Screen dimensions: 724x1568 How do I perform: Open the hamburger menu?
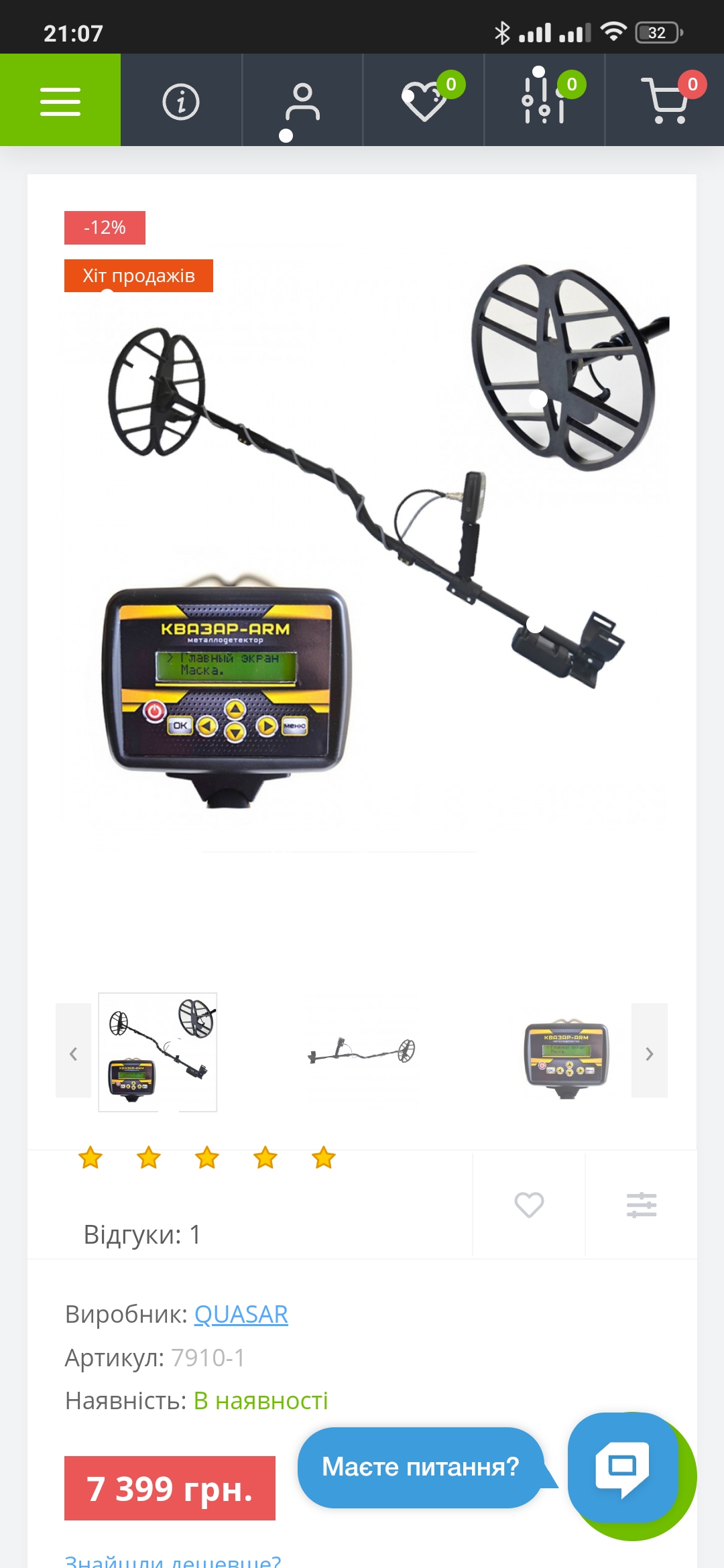click(x=60, y=101)
